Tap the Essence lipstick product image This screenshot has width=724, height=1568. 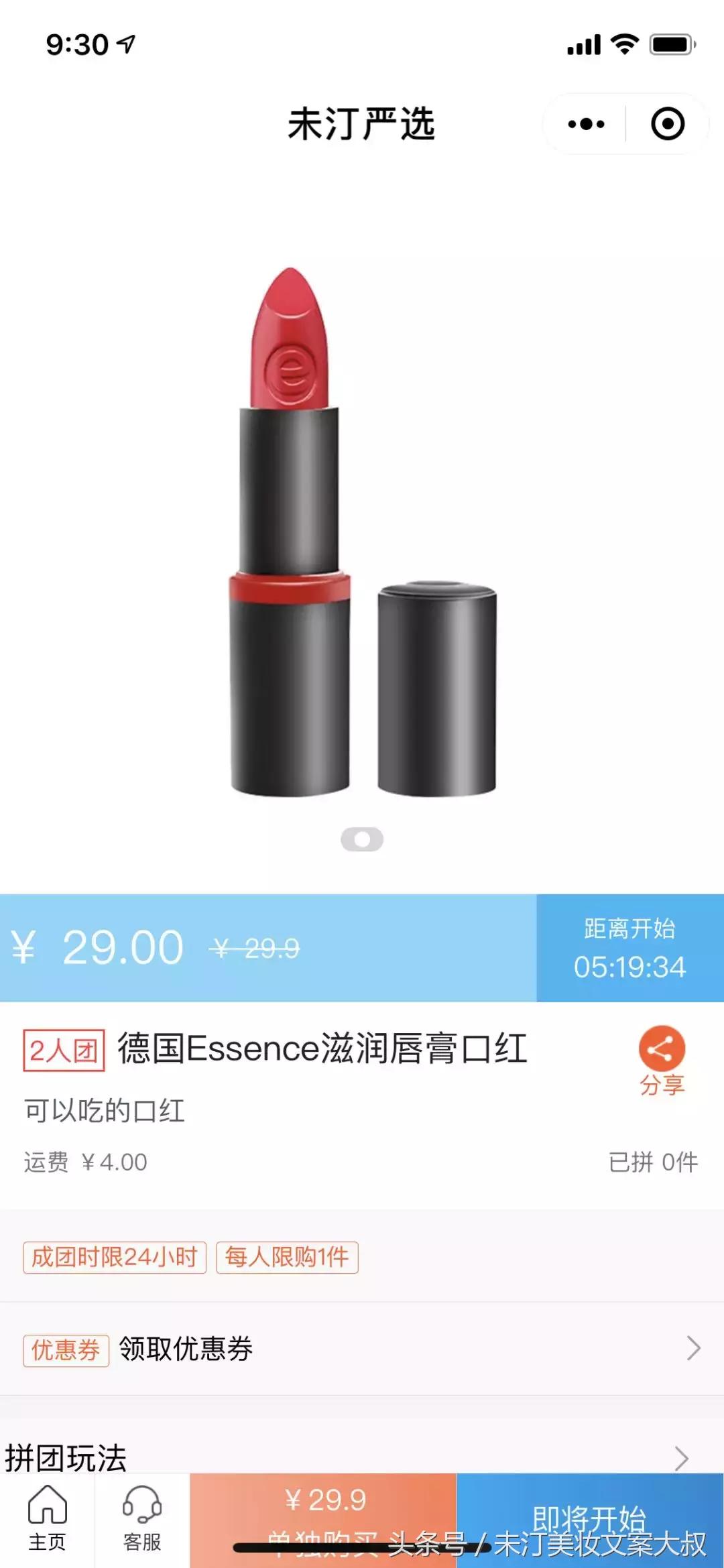tap(362, 530)
